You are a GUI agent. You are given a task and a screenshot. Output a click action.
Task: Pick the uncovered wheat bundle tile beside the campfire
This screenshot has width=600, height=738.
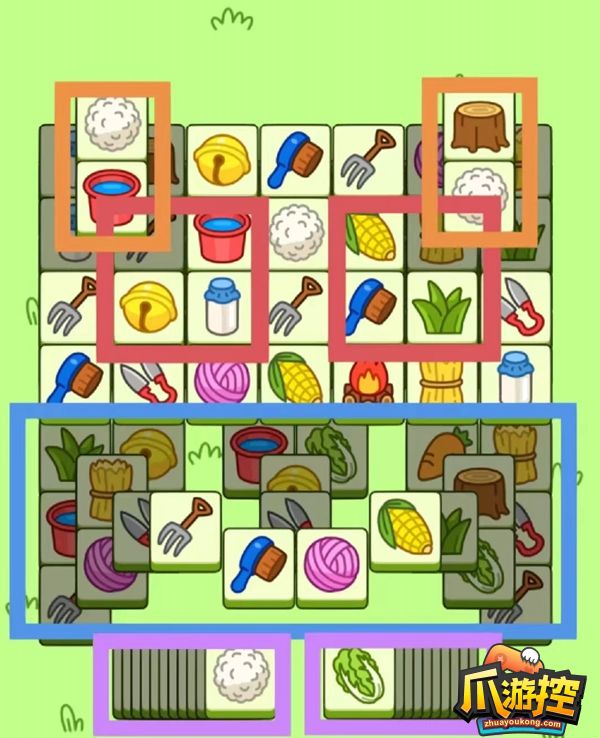pyautogui.click(x=442, y=378)
